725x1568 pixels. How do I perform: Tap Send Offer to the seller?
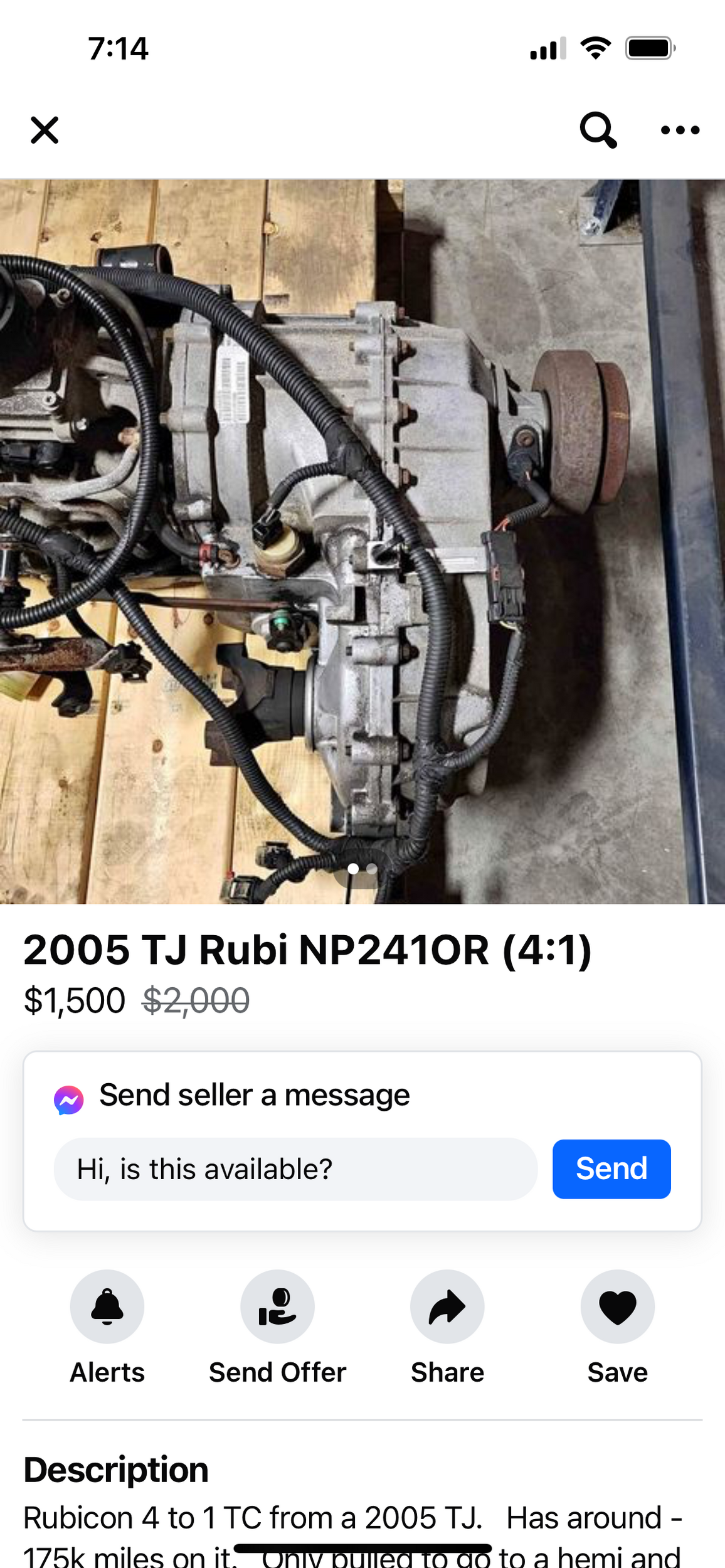[277, 1306]
